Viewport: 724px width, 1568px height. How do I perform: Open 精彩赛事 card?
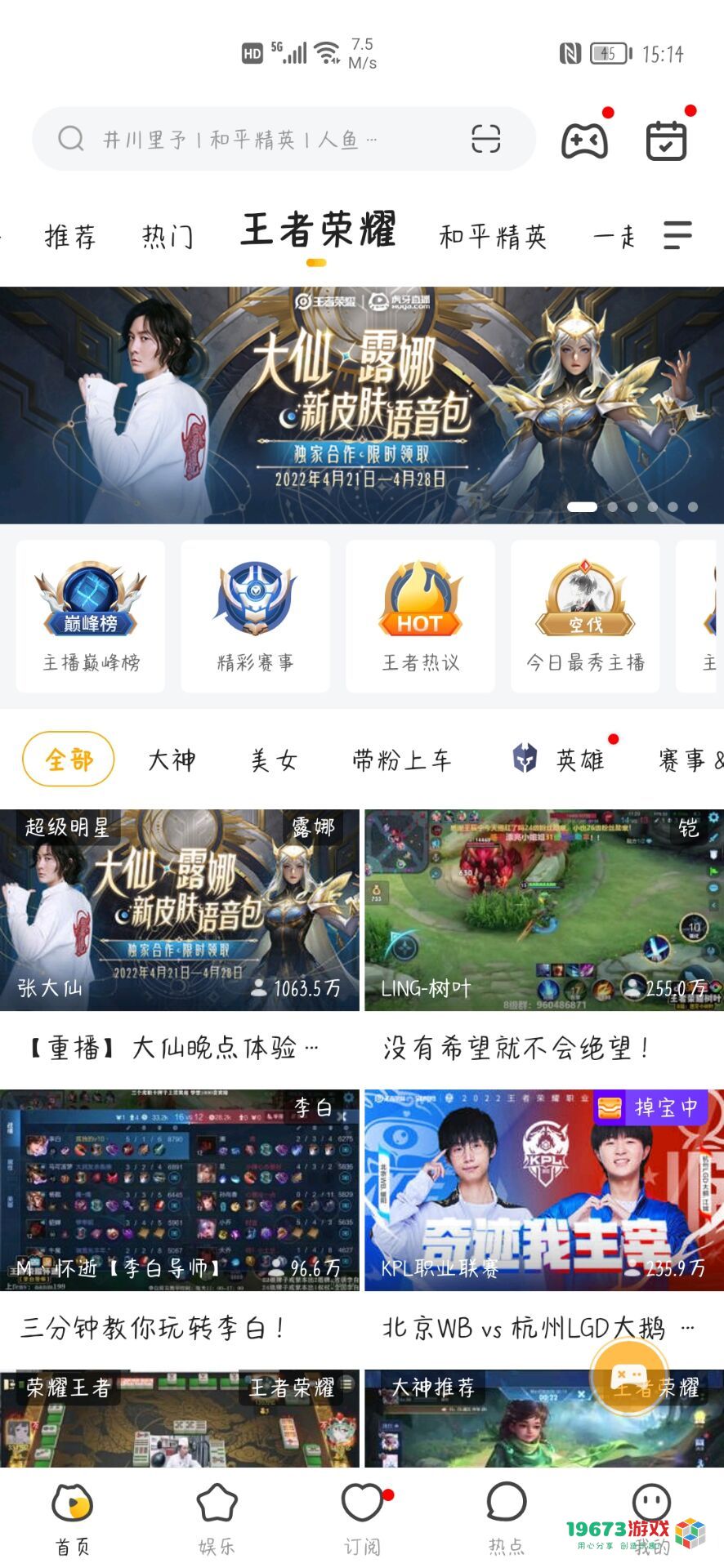(x=256, y=617)
